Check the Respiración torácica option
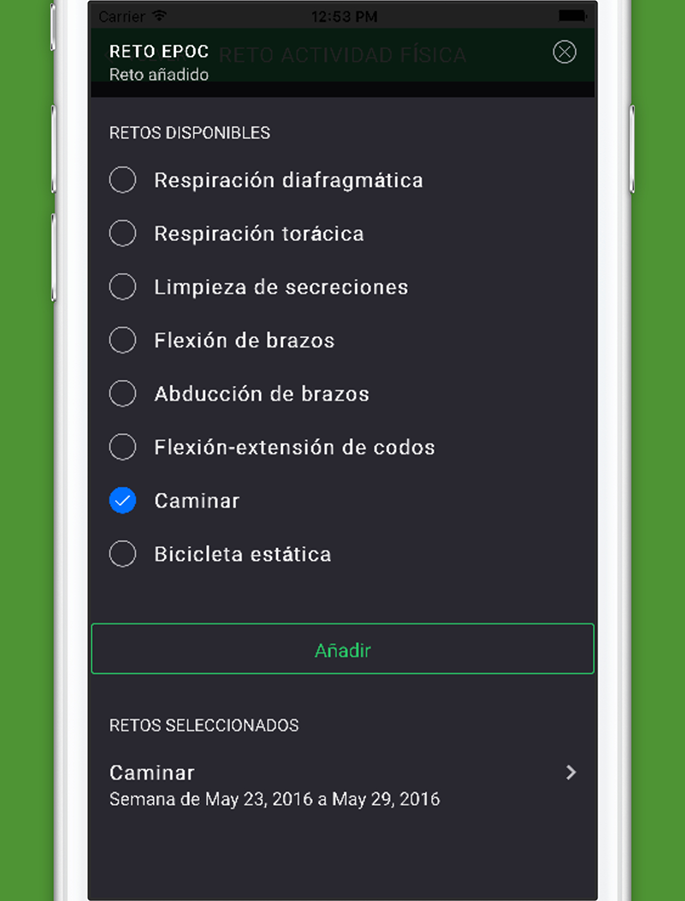Image resolution: width=685 pixels, height=901 pixels. (x=123, y=234)
